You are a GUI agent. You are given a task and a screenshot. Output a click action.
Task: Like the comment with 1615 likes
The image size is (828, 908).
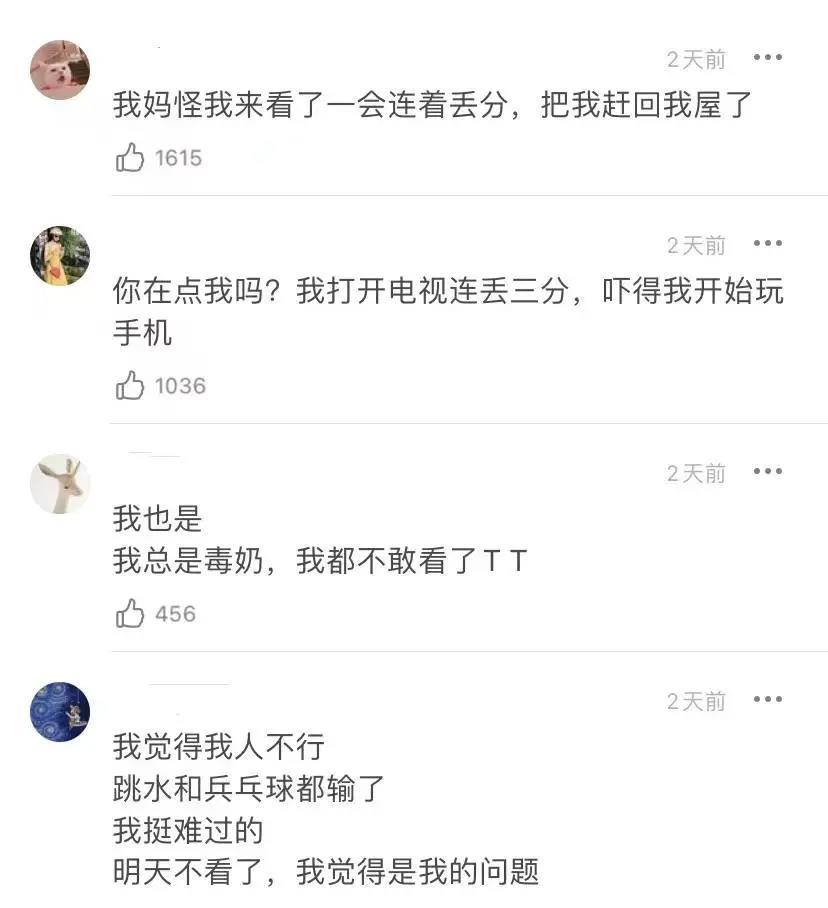pos(131,158)
